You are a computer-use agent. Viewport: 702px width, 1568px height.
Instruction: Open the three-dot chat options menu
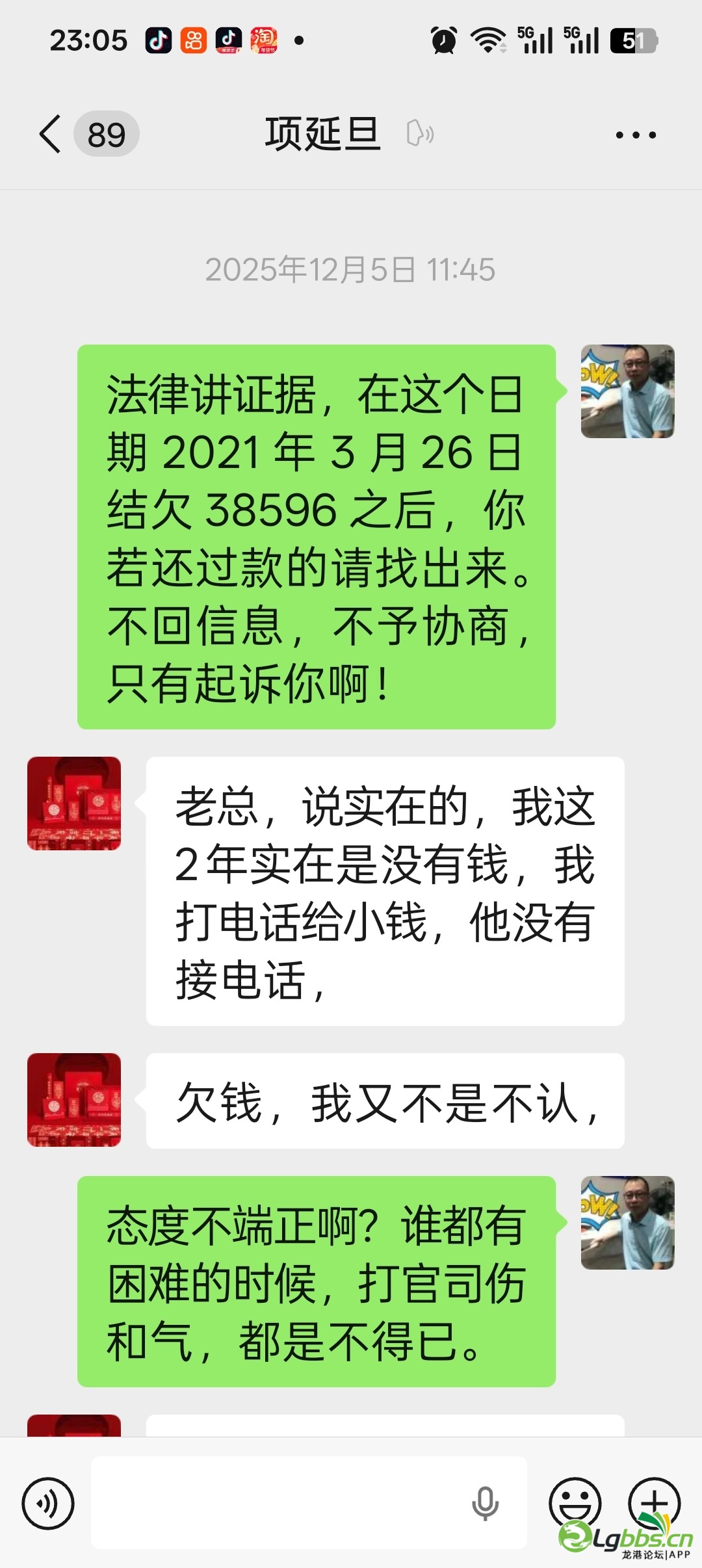pos(636,135)
